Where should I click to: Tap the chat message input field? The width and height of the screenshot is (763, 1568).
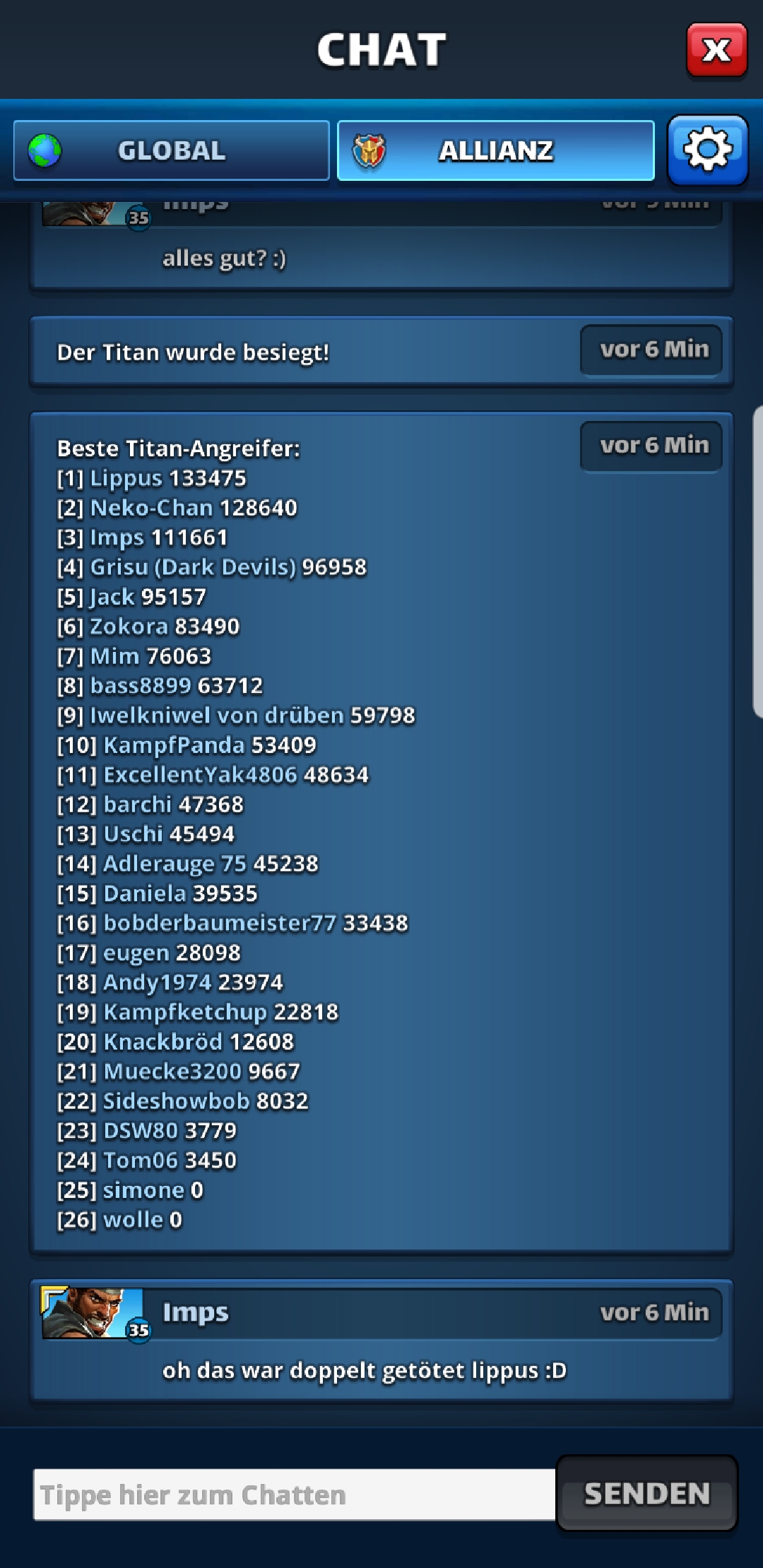tap(294, 1495)
